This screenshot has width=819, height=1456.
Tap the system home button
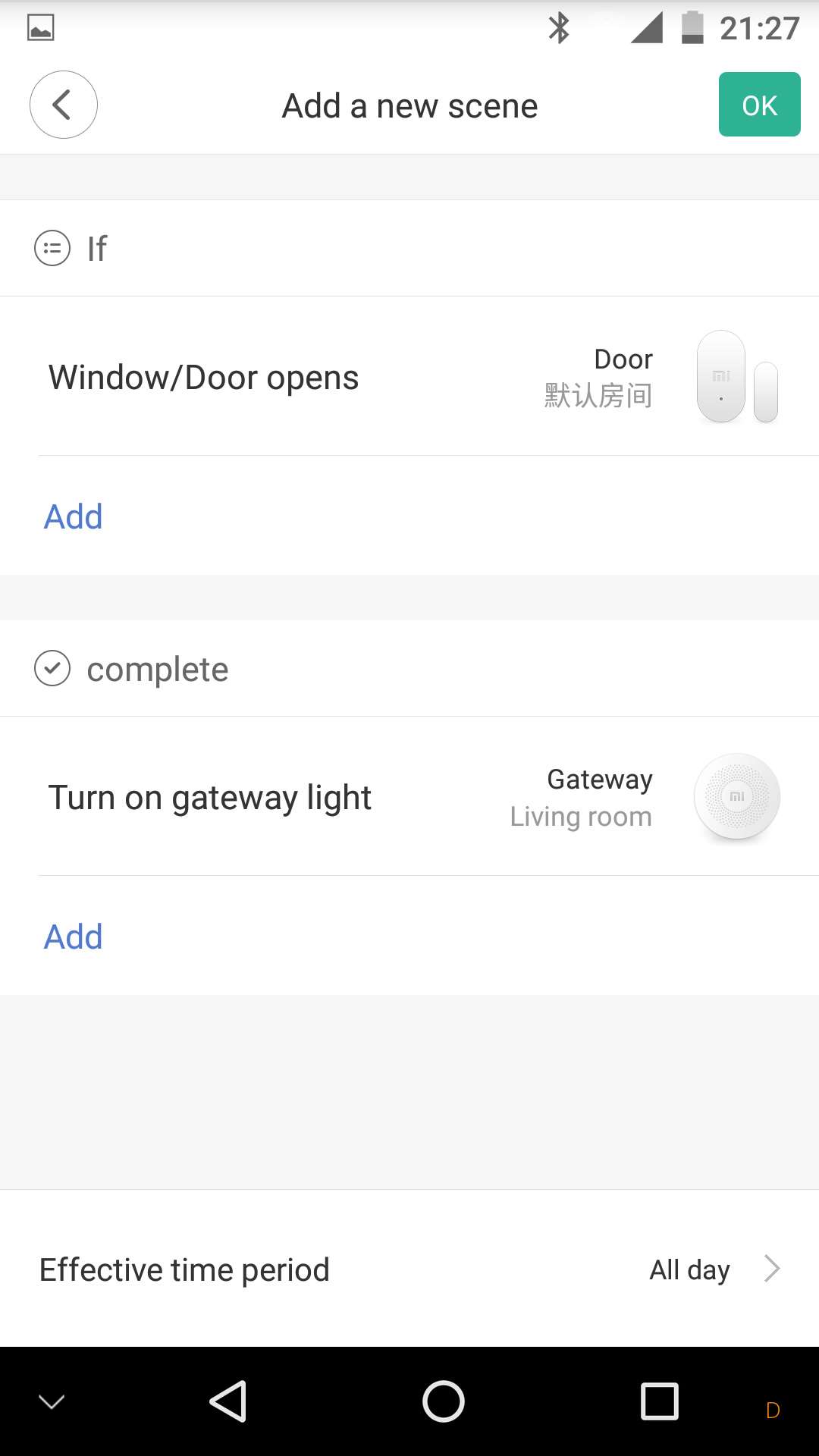click(x=444, y=1401)
